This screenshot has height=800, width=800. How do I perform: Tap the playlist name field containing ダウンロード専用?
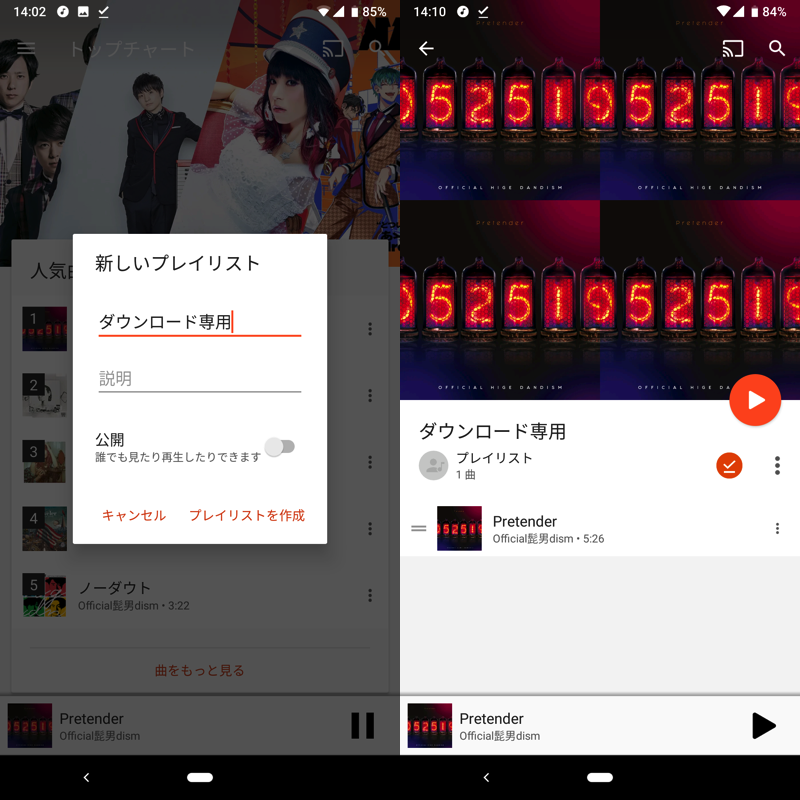tap(199, 322)
